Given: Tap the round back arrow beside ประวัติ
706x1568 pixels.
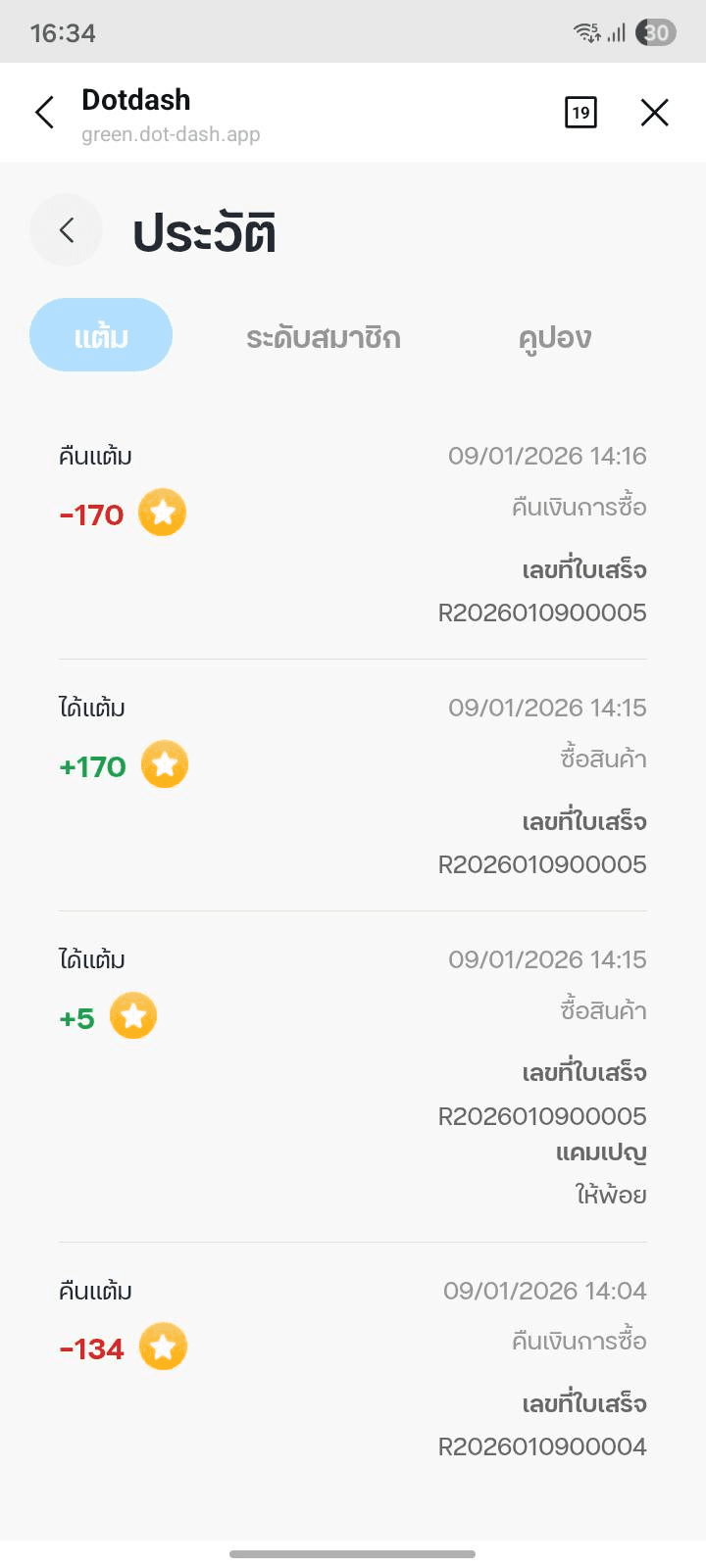Looking at the screenshot, I should click(x=67, y=230).
